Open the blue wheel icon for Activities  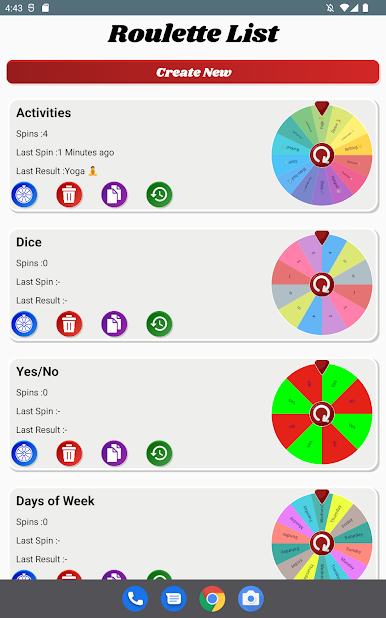click(24, 194)
